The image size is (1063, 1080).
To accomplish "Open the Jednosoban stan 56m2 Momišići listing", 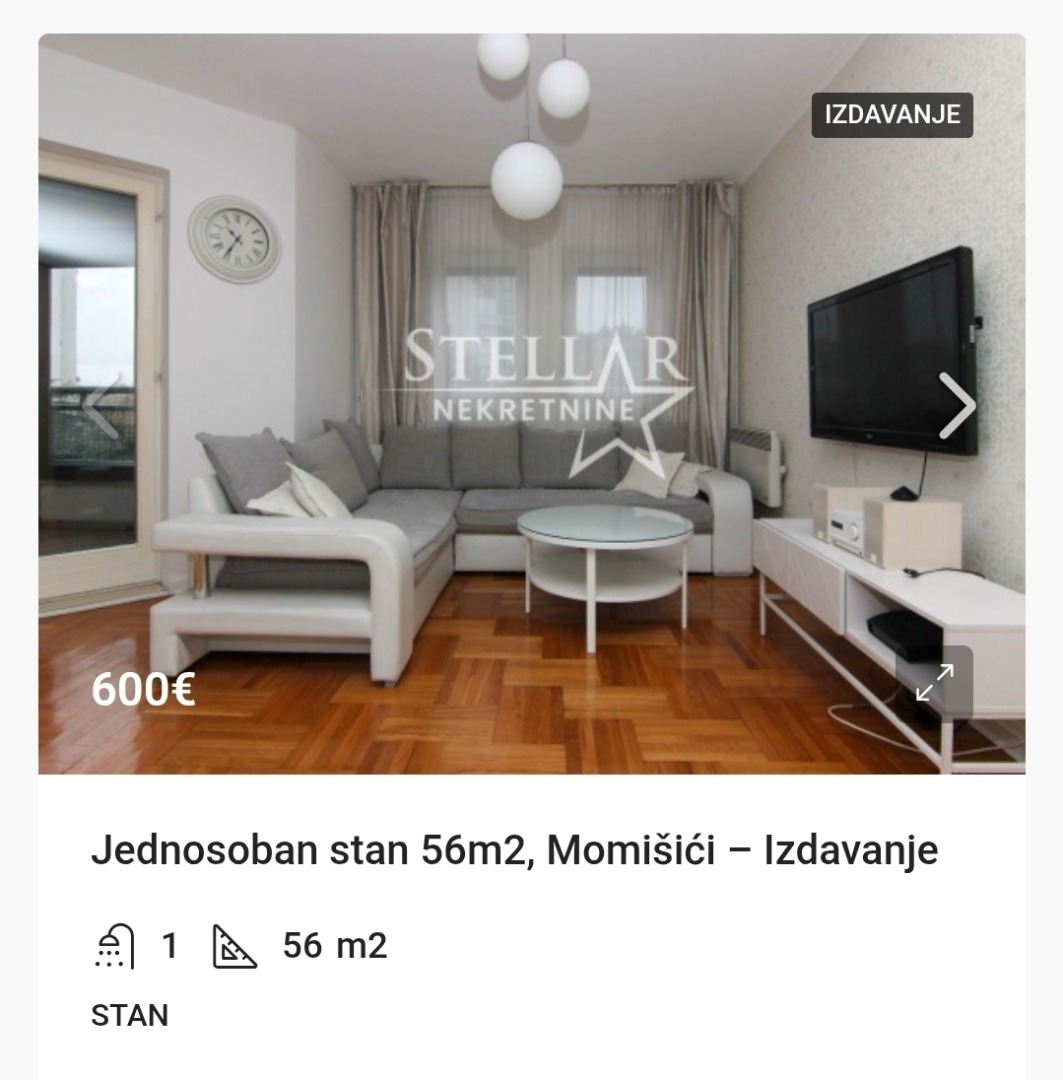I will [514, 851].
